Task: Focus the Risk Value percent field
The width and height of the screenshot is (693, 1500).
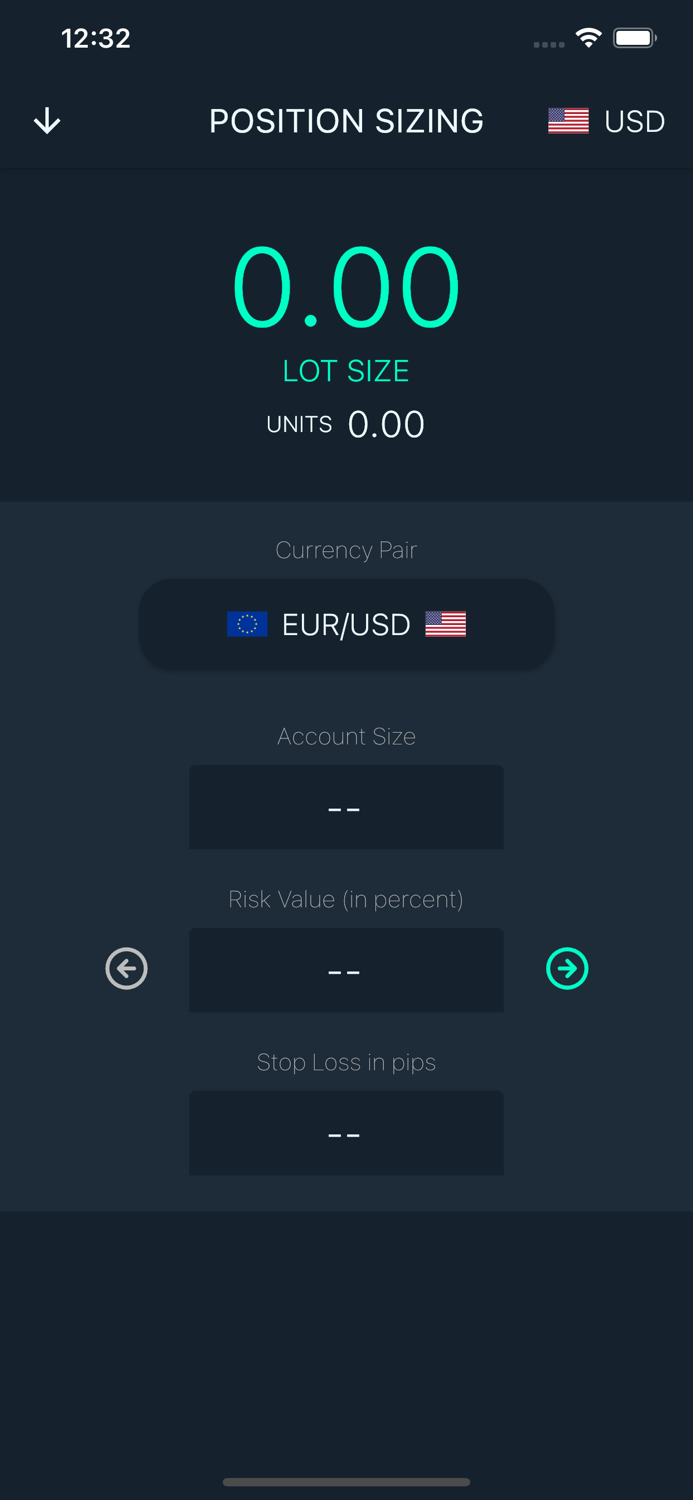Action: pos(346,970)
